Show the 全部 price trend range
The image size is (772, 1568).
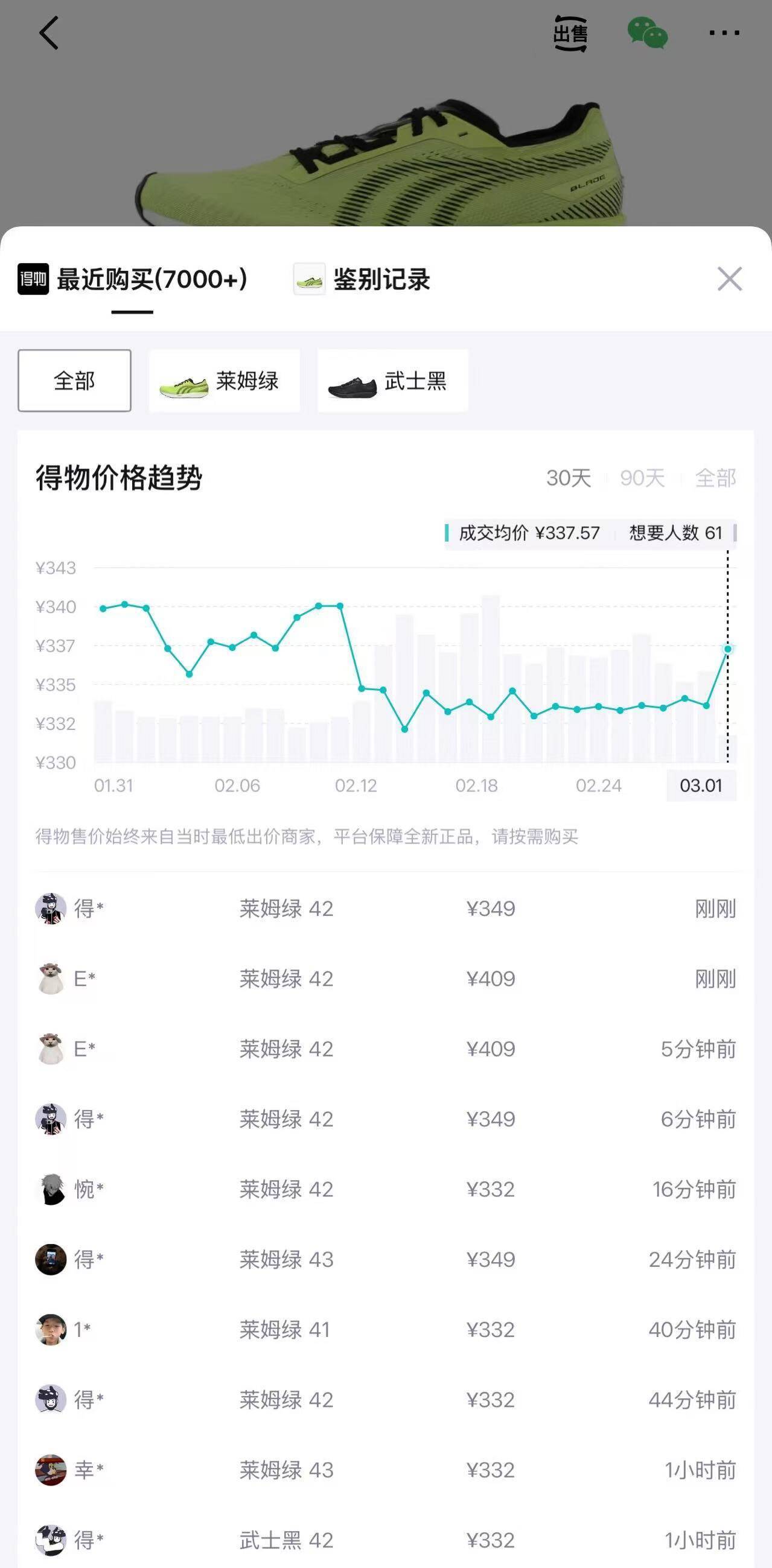(x=715, y=478)
